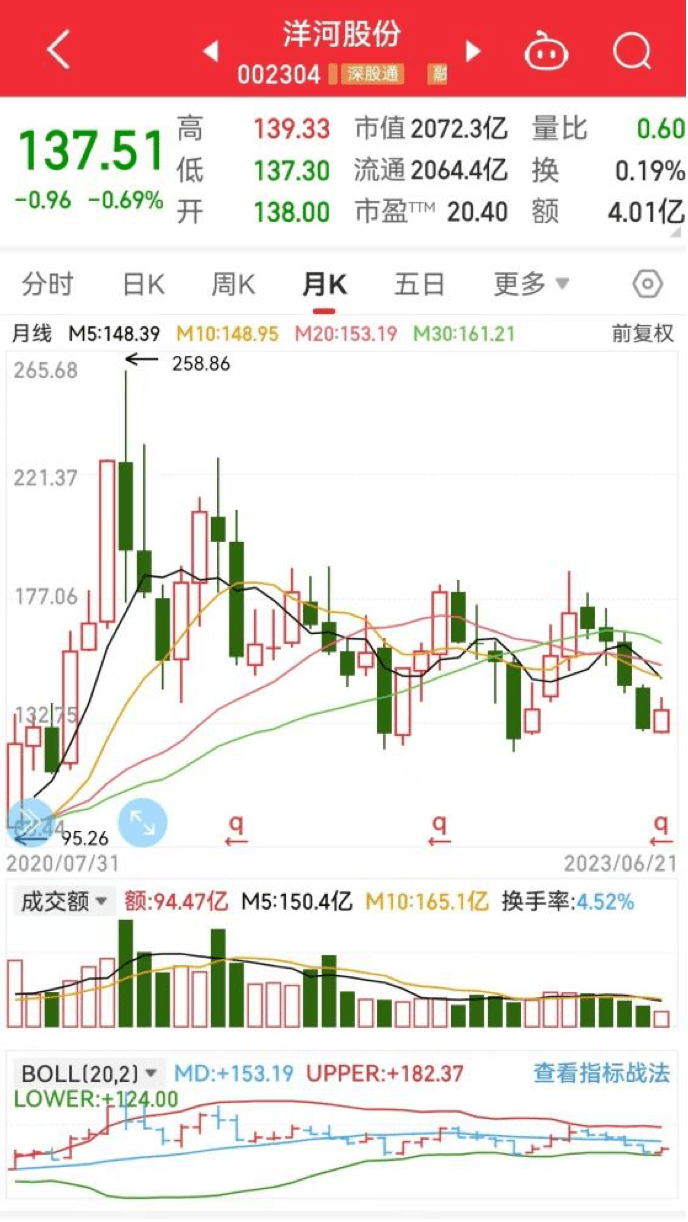Select the 月K tab
Image resolution: width=688 pixels, height=1222 pixels.
coord(325,285)
